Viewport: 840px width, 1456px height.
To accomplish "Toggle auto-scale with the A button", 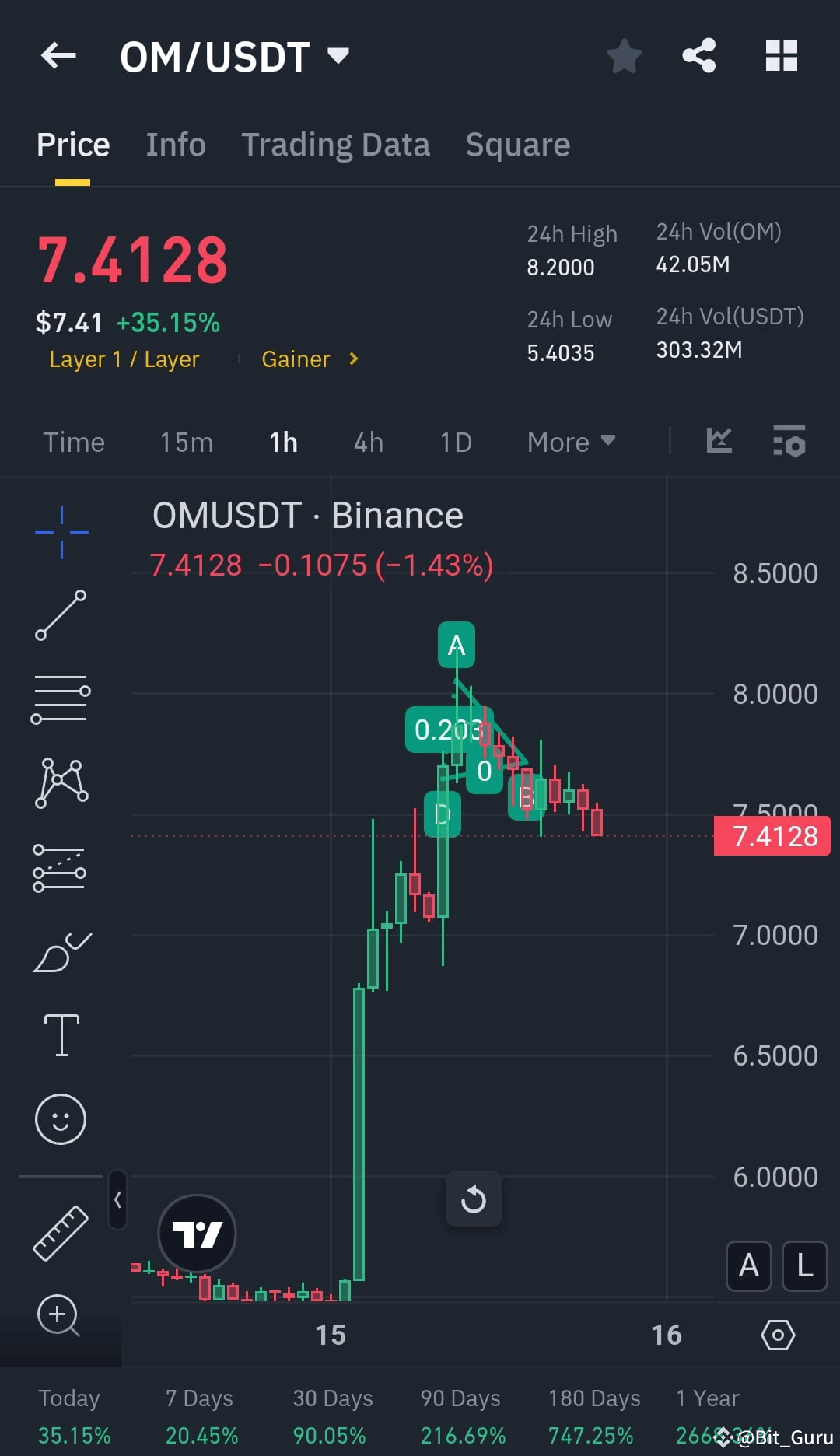I will click(x=748, y=1266).
